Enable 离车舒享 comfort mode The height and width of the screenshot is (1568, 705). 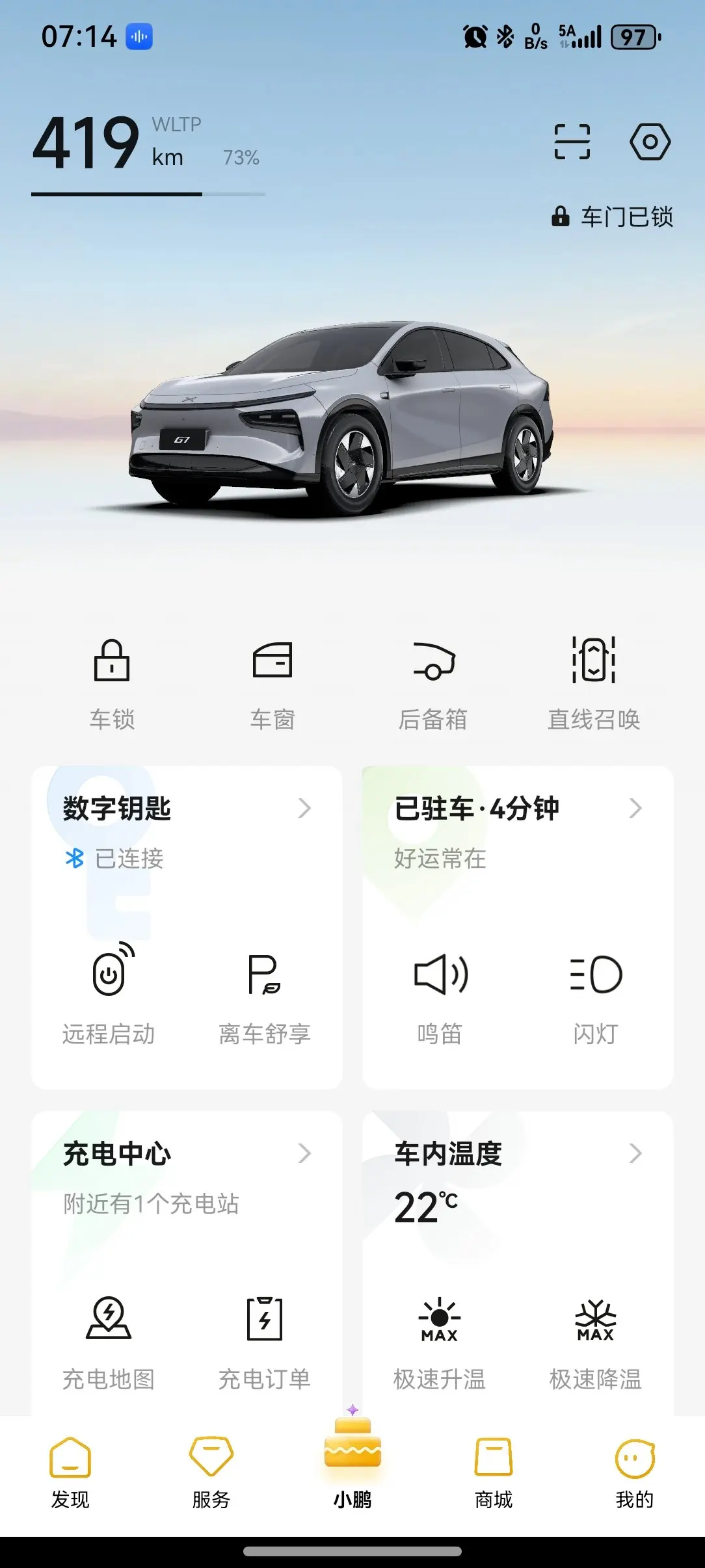pos(265,995)
